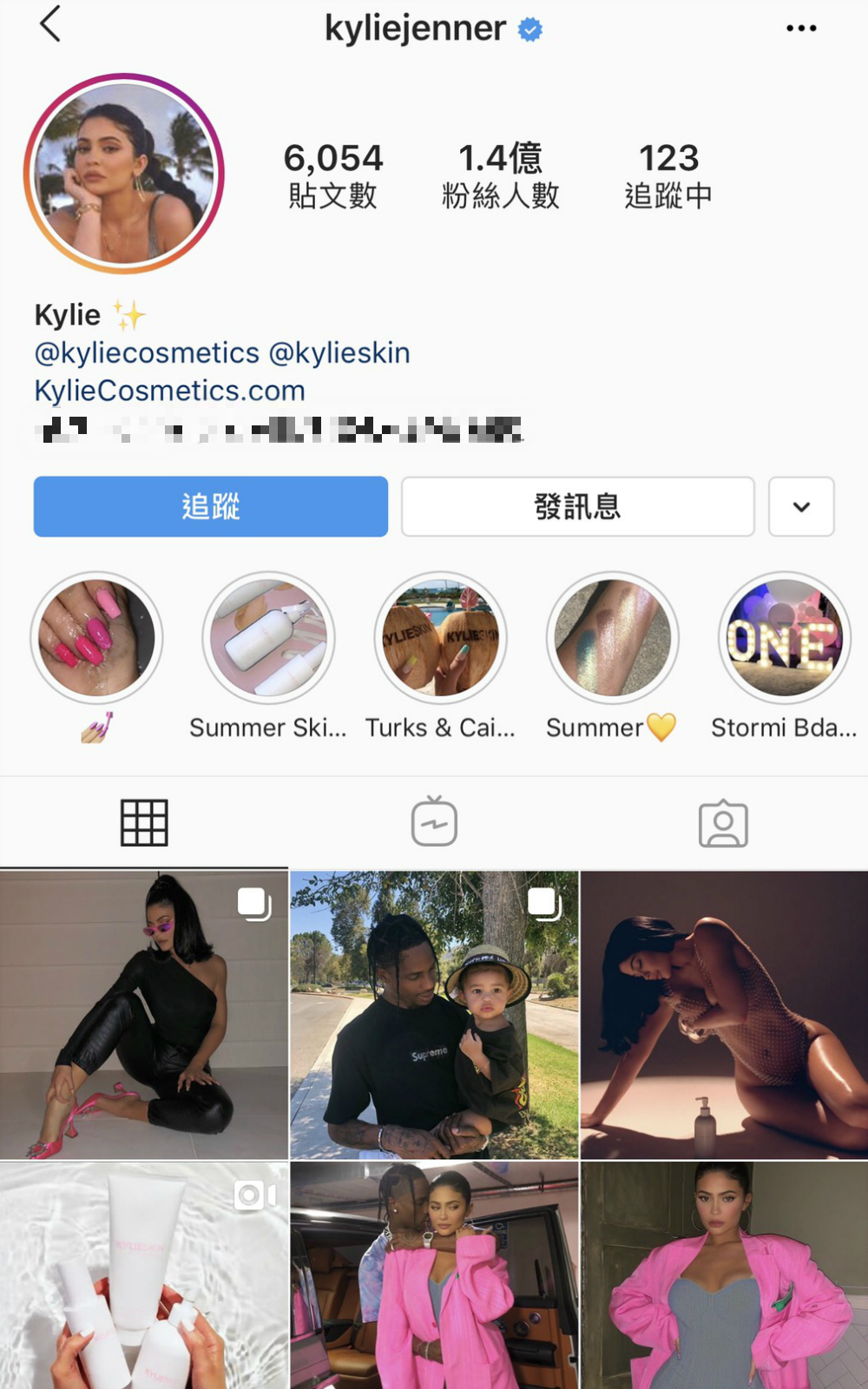Open the nail polish emoji highlight
The image size is (868, 1389).
[x=96, y=638]
